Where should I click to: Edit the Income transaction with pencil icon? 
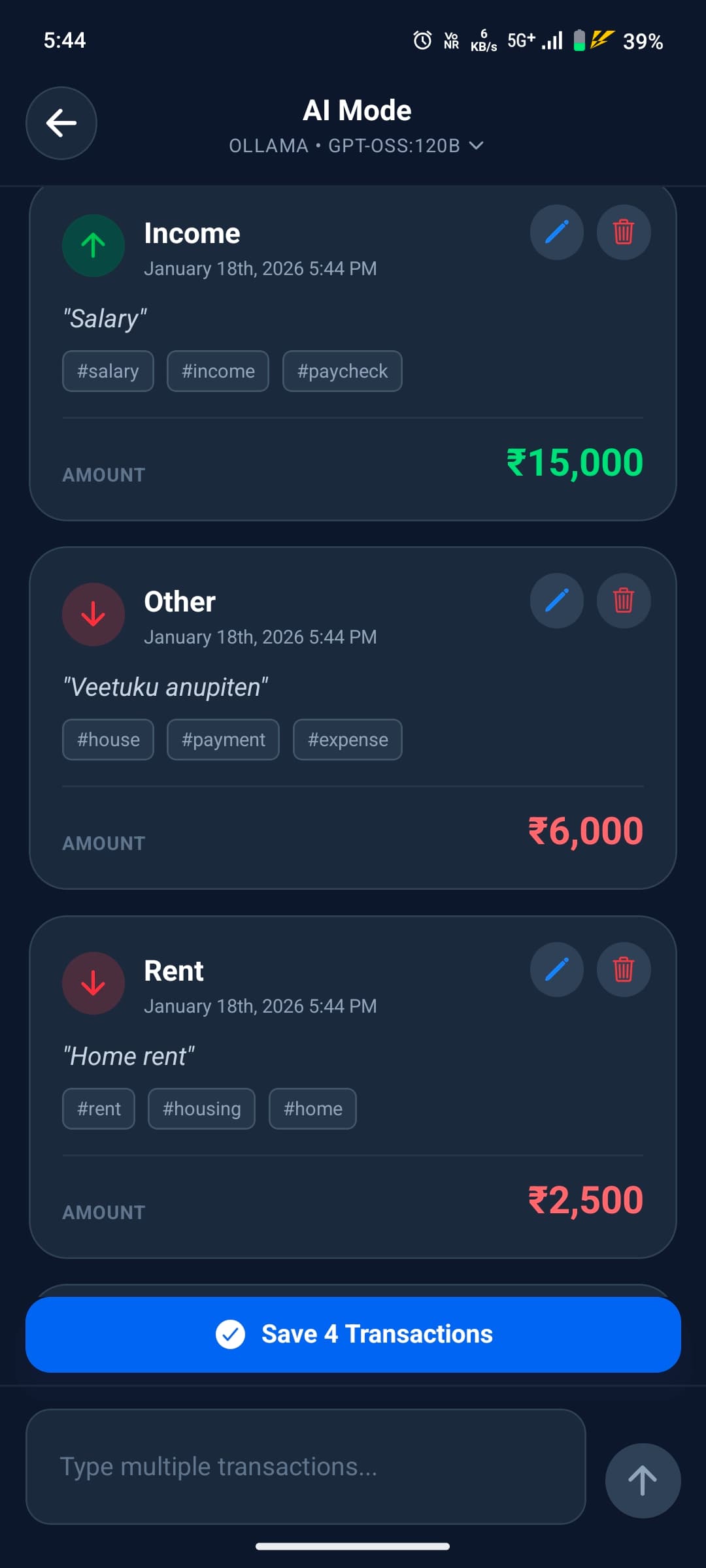[x=556, y=232]
